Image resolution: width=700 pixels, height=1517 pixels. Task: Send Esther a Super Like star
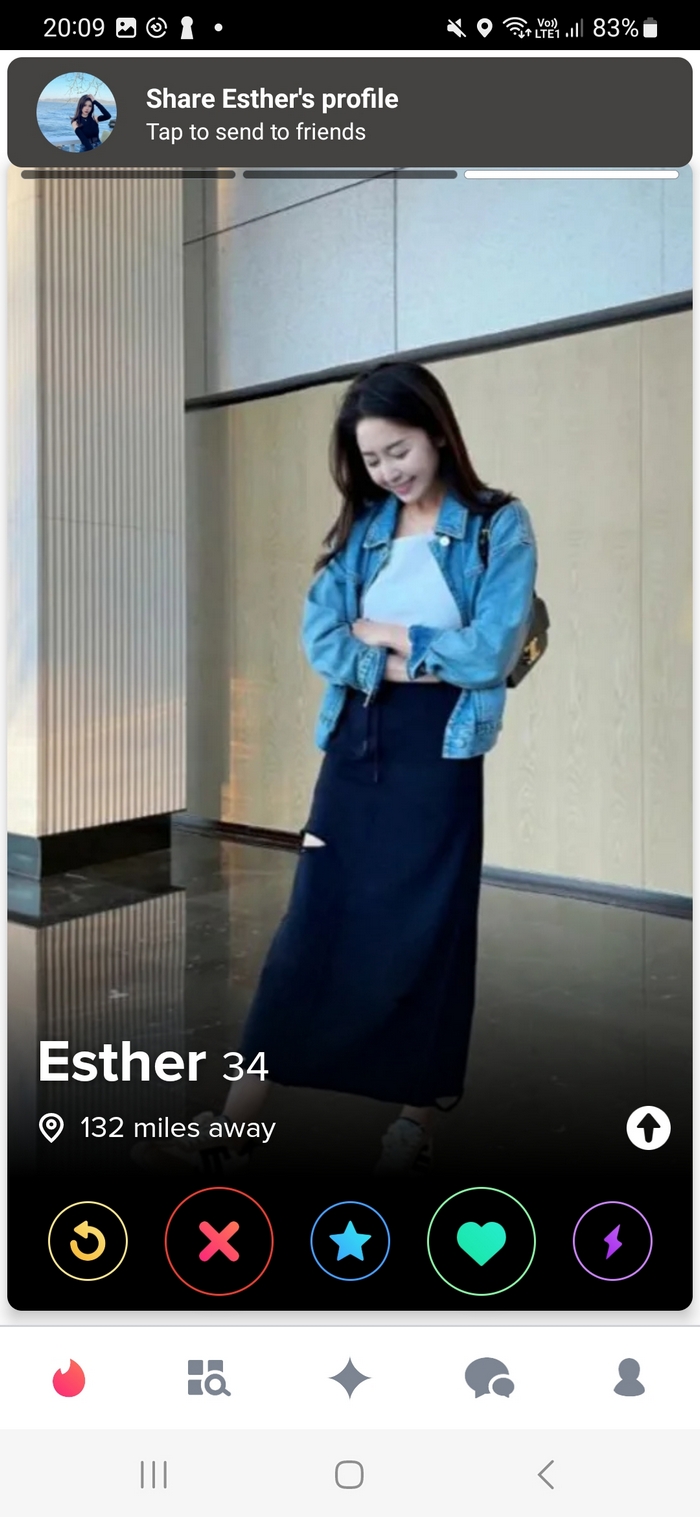(x=350, y=1241)
